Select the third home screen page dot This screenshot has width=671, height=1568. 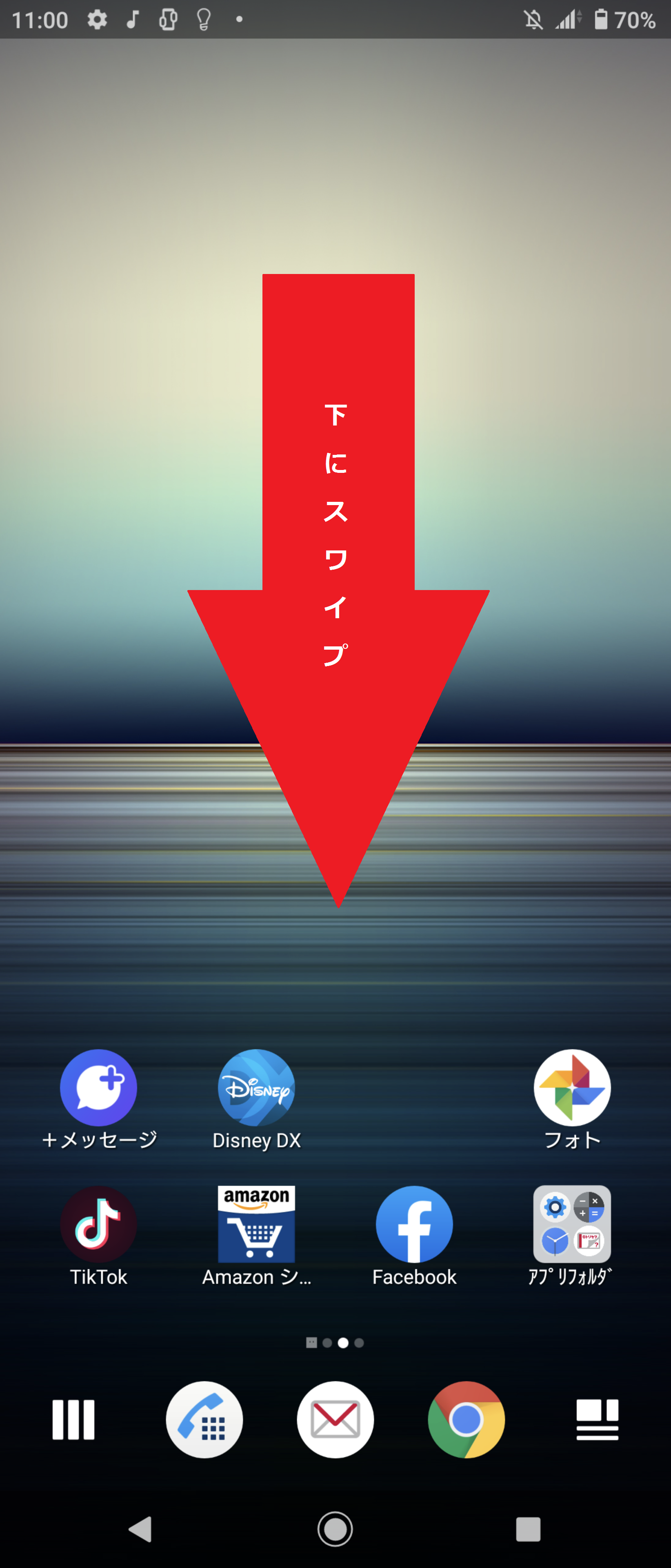click(343, 1343)
